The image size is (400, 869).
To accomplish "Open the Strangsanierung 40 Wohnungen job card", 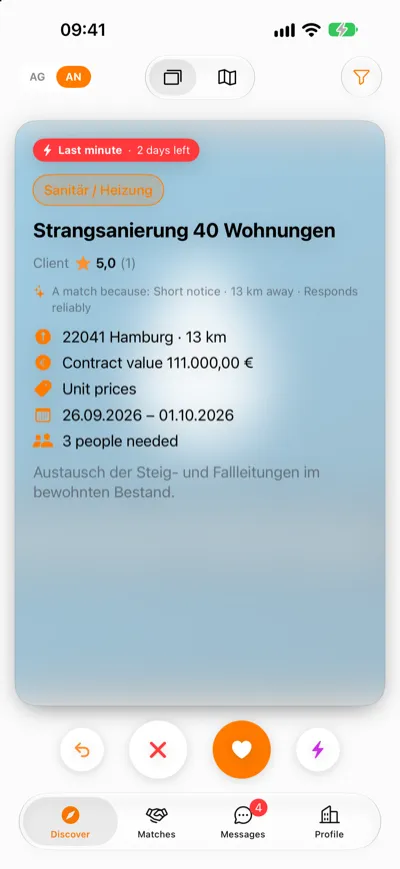I will click(200, 413).
